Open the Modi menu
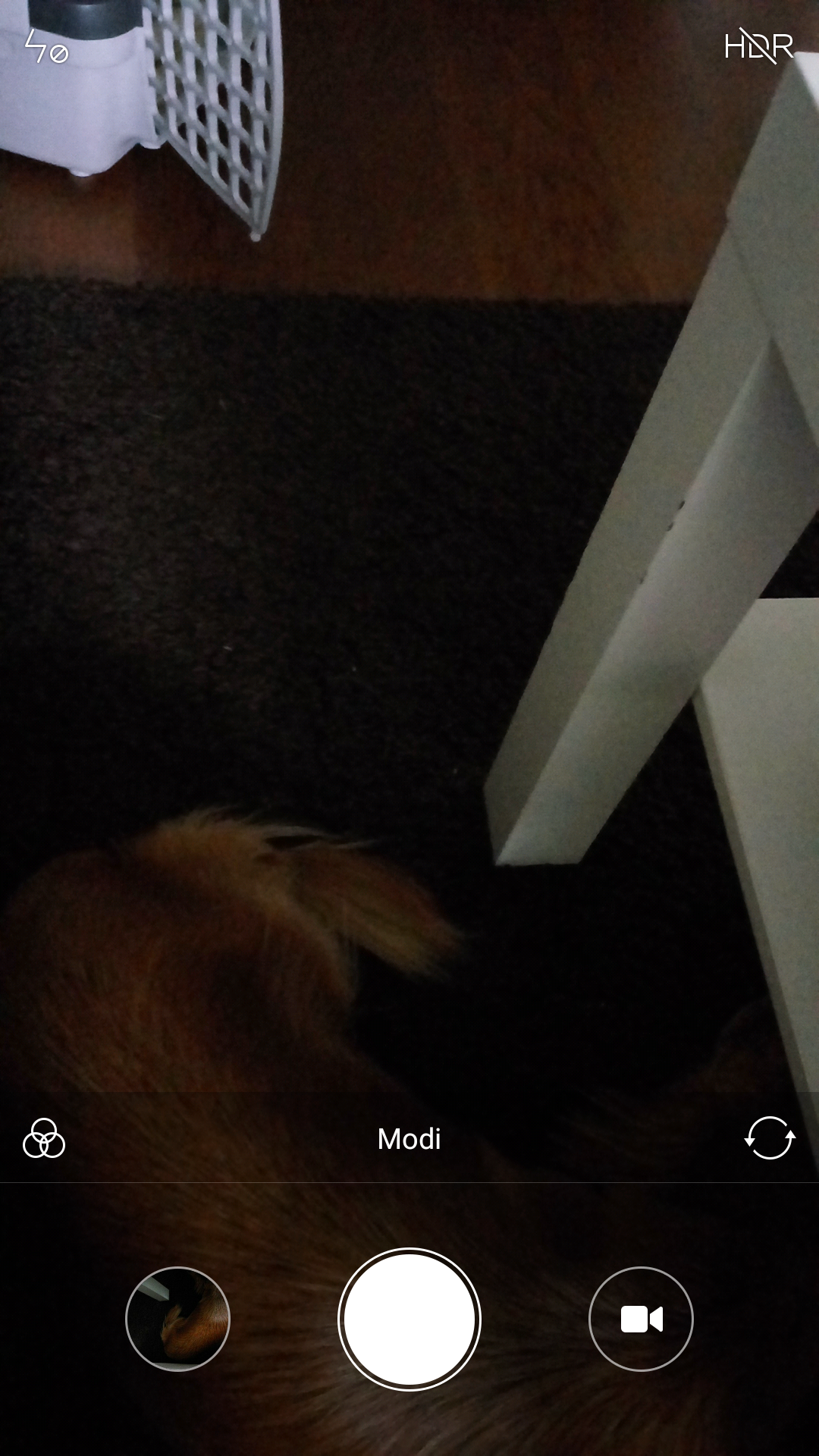This screenshot has width=819, height=1456. [409, 1138]
